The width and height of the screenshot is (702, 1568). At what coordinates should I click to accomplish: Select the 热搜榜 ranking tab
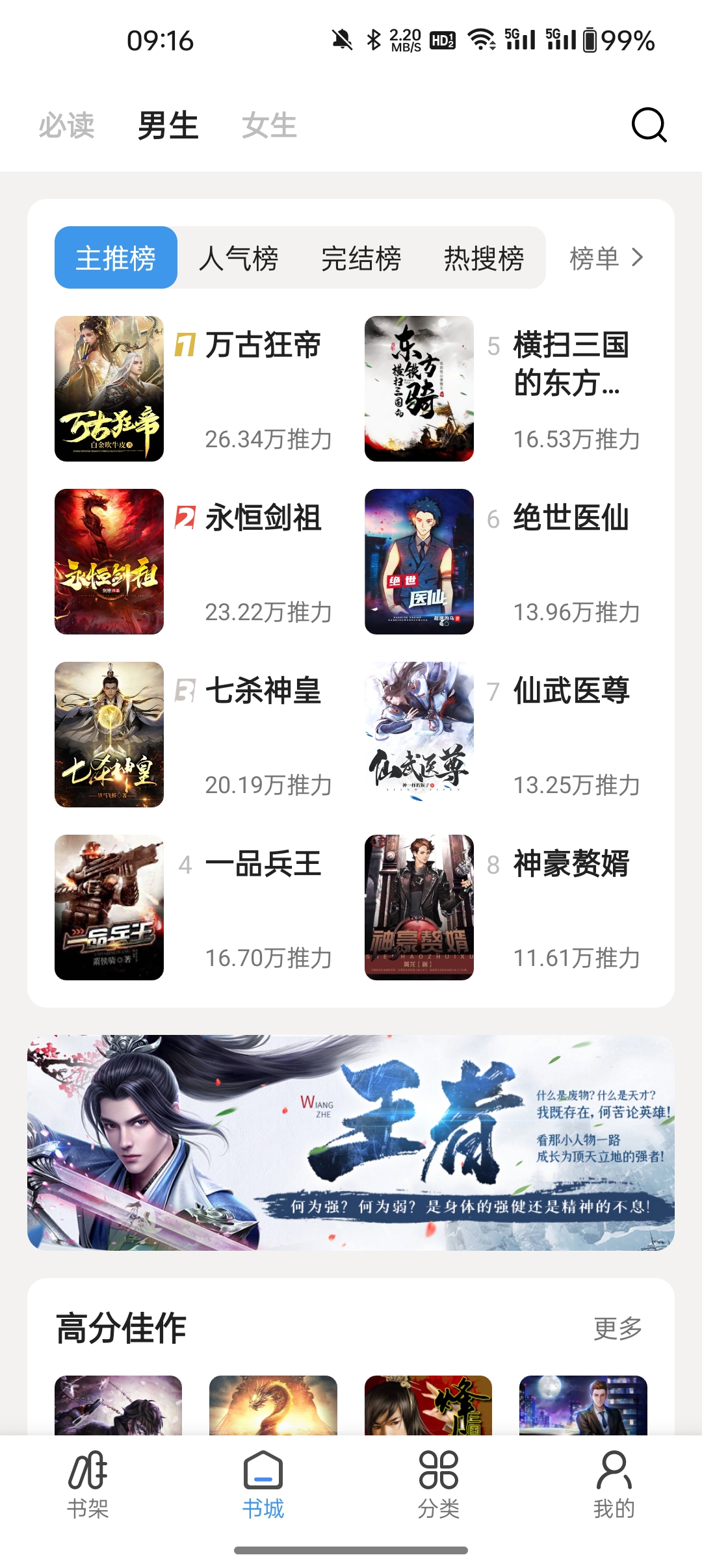(484, 258)
